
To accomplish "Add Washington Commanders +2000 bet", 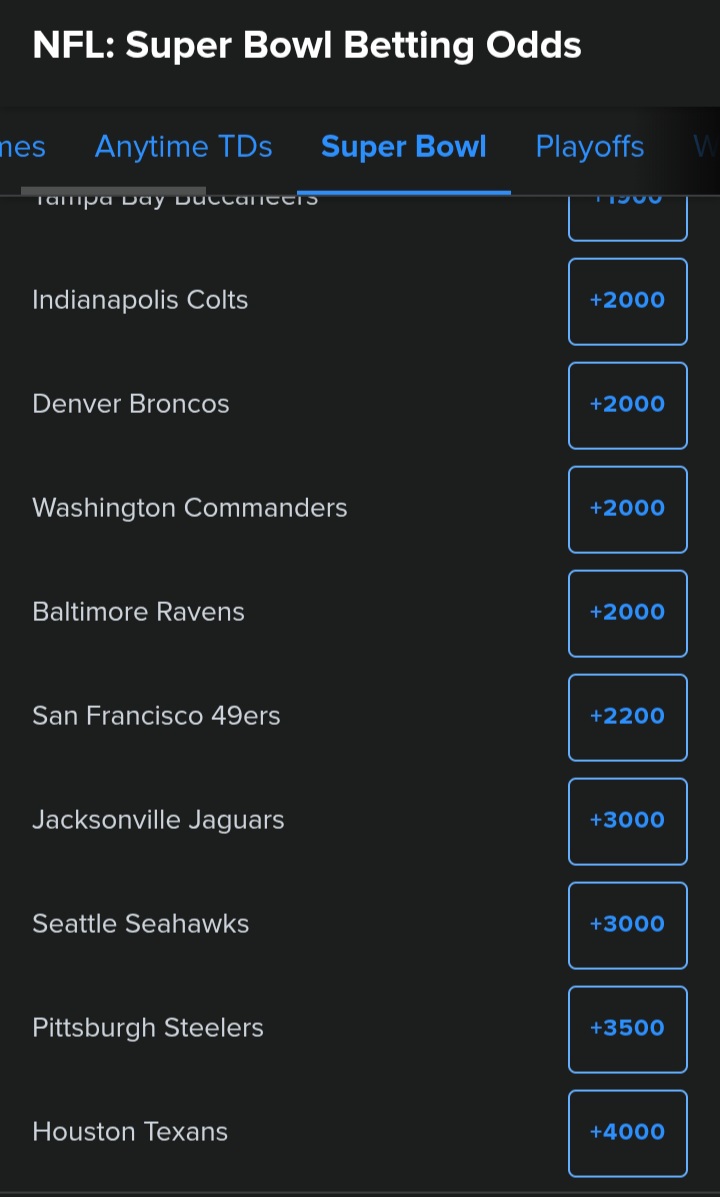I will [x=628, y=509].
